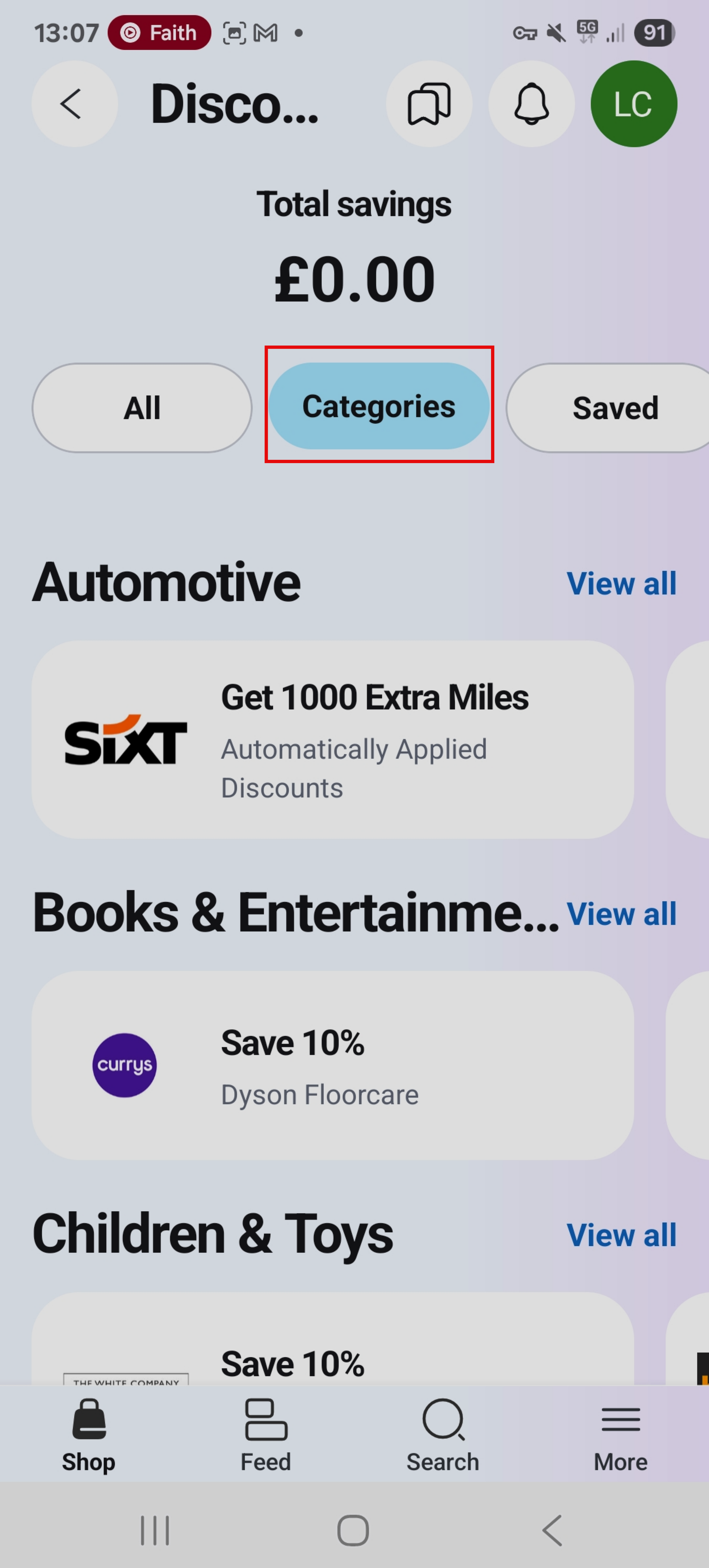The height and width of the screenshot is (1568, 709).
Task: View all Books & Entertainment offers
Action: click(x=621, y=914)
